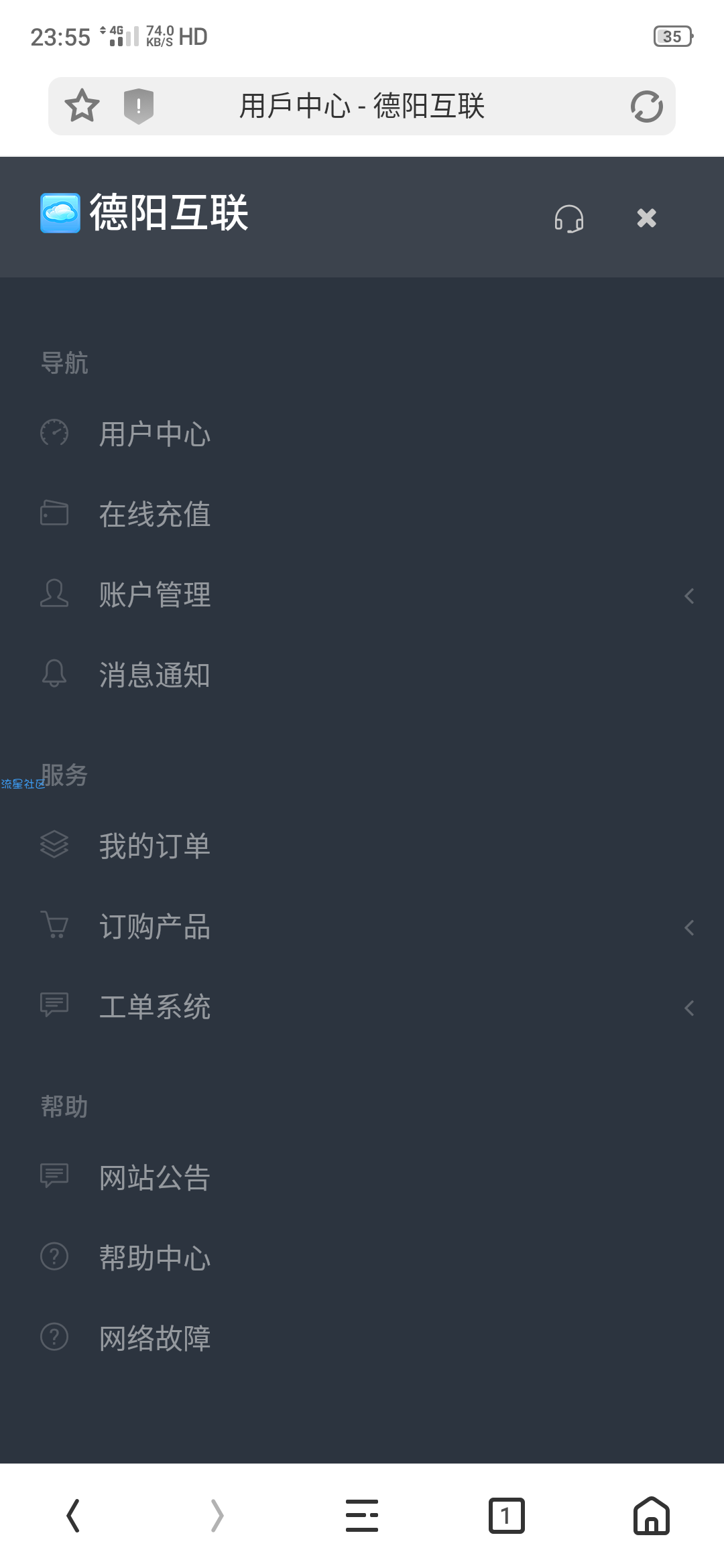Open 帮助中心

click(362, 1258)
